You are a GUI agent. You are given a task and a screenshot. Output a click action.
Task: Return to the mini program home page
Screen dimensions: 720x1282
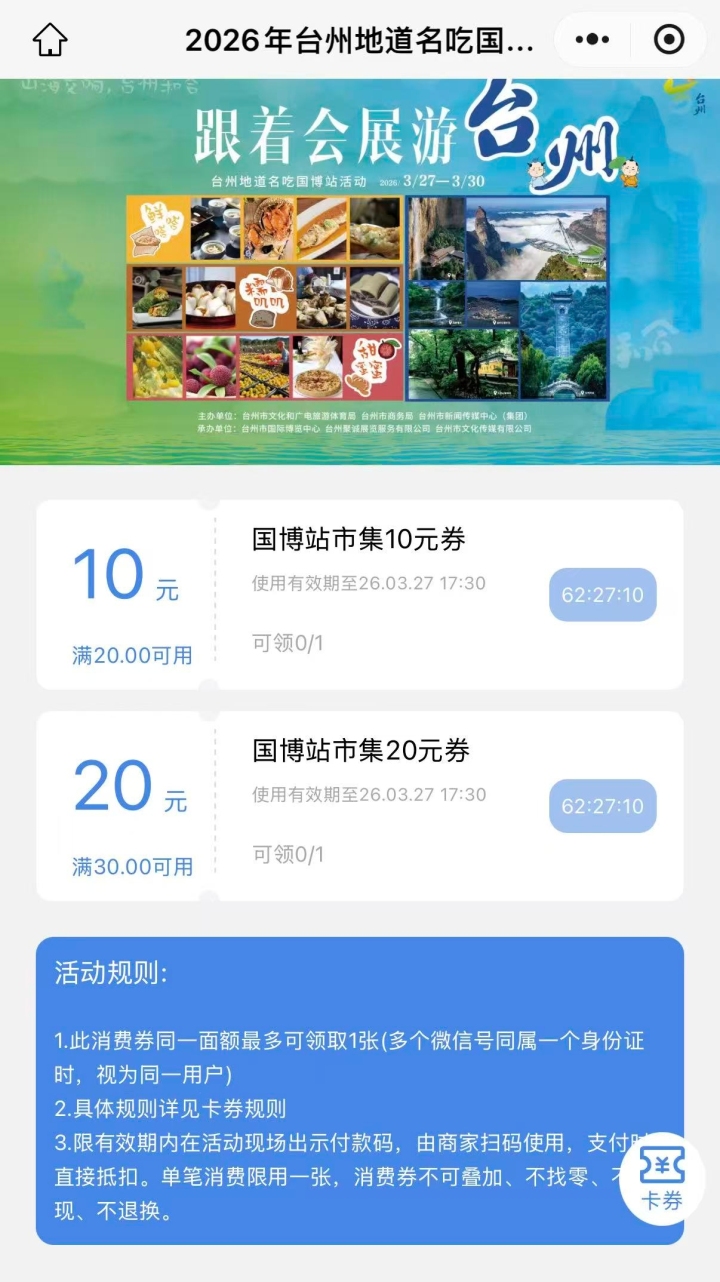50,40
